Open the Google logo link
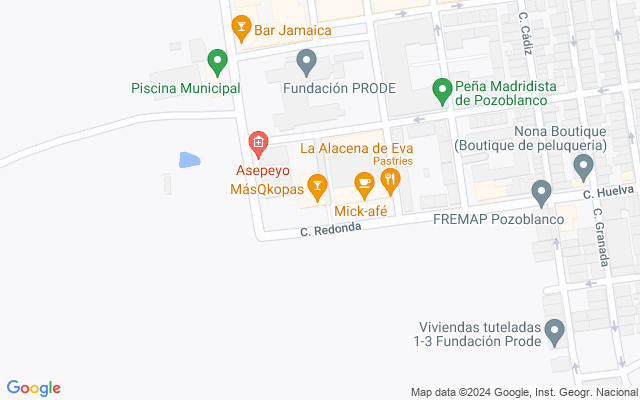640x400 pixels. click(x=34, y=388)
